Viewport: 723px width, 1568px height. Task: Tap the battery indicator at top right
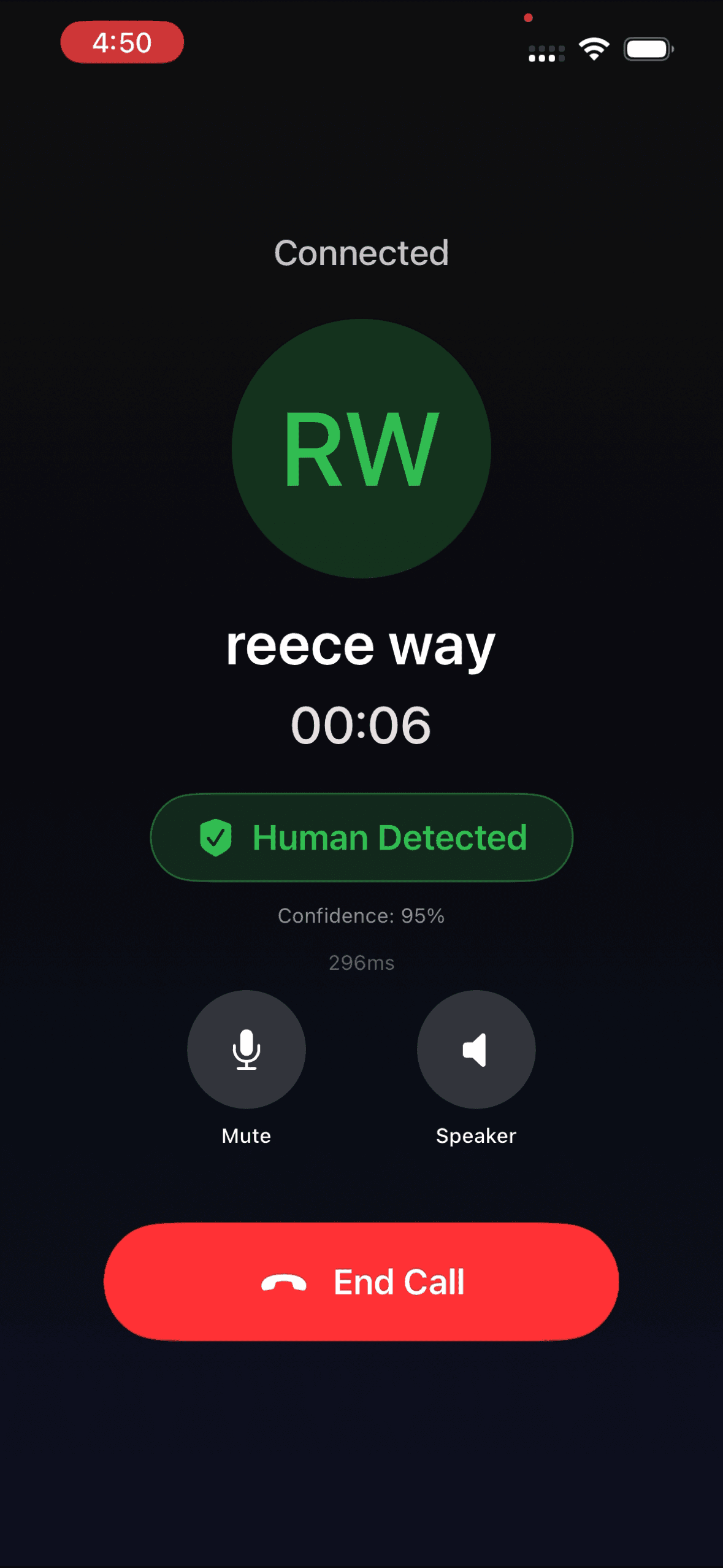click(x=647, y=48)
